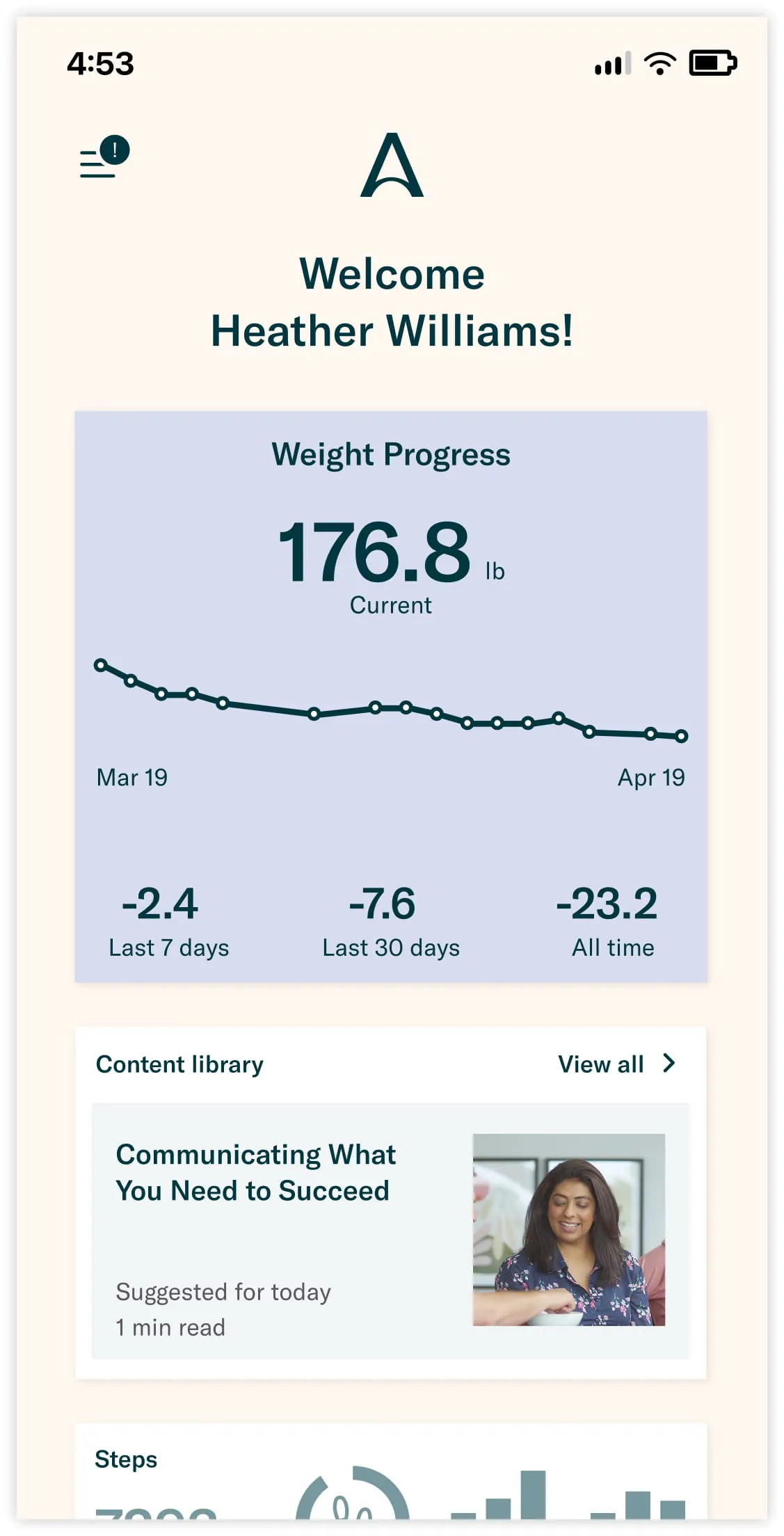
Task: Open article Communicating What You Need to Succeed
Action: [x=390, y=1230]
